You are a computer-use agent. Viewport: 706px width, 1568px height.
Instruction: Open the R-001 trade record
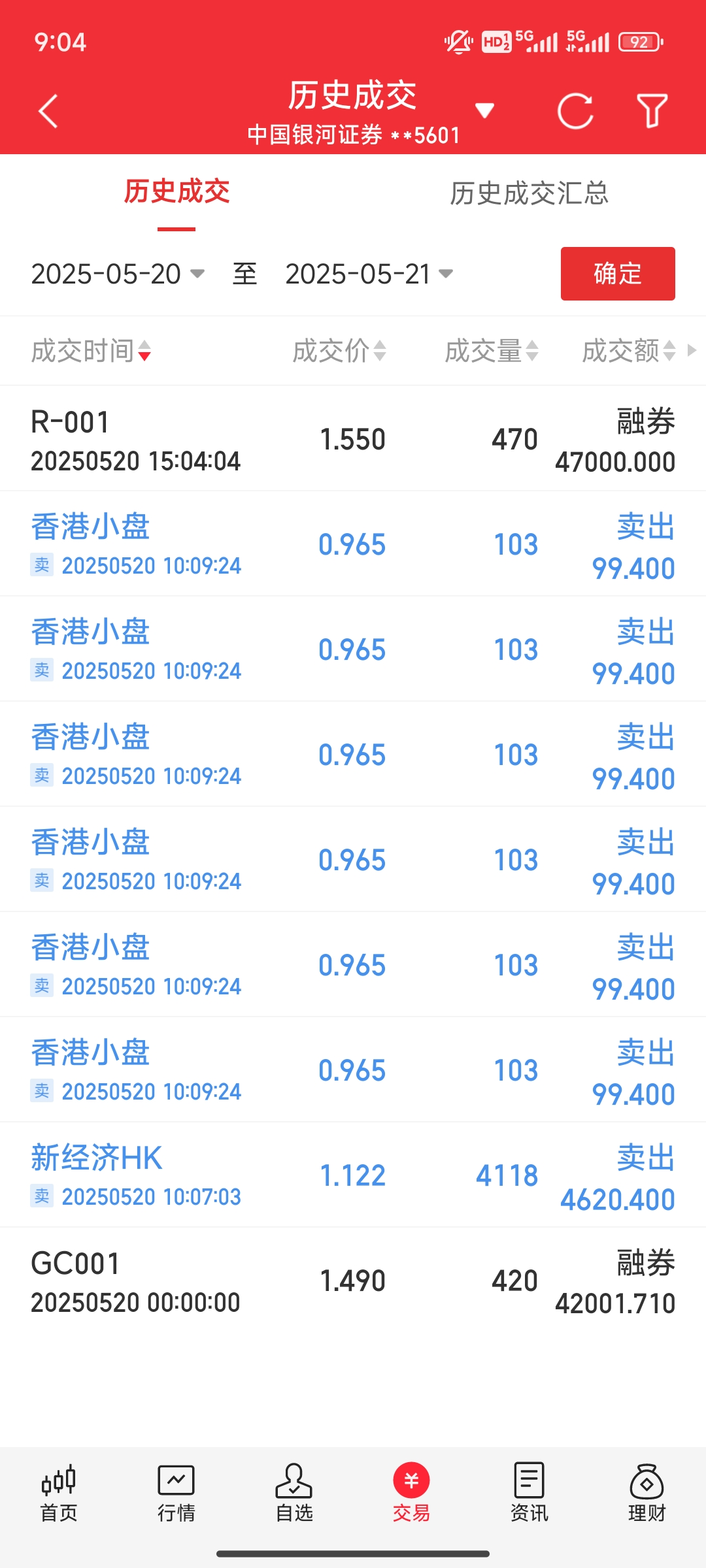pos(353,440)
